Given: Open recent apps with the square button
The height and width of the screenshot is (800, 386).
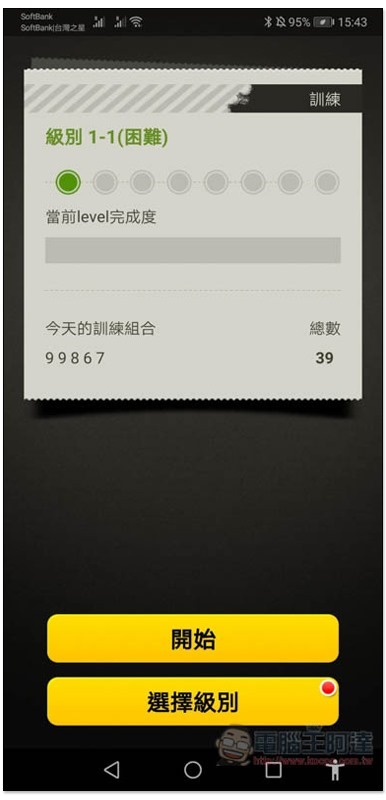Looking at the screenshot, I should 273,770.
